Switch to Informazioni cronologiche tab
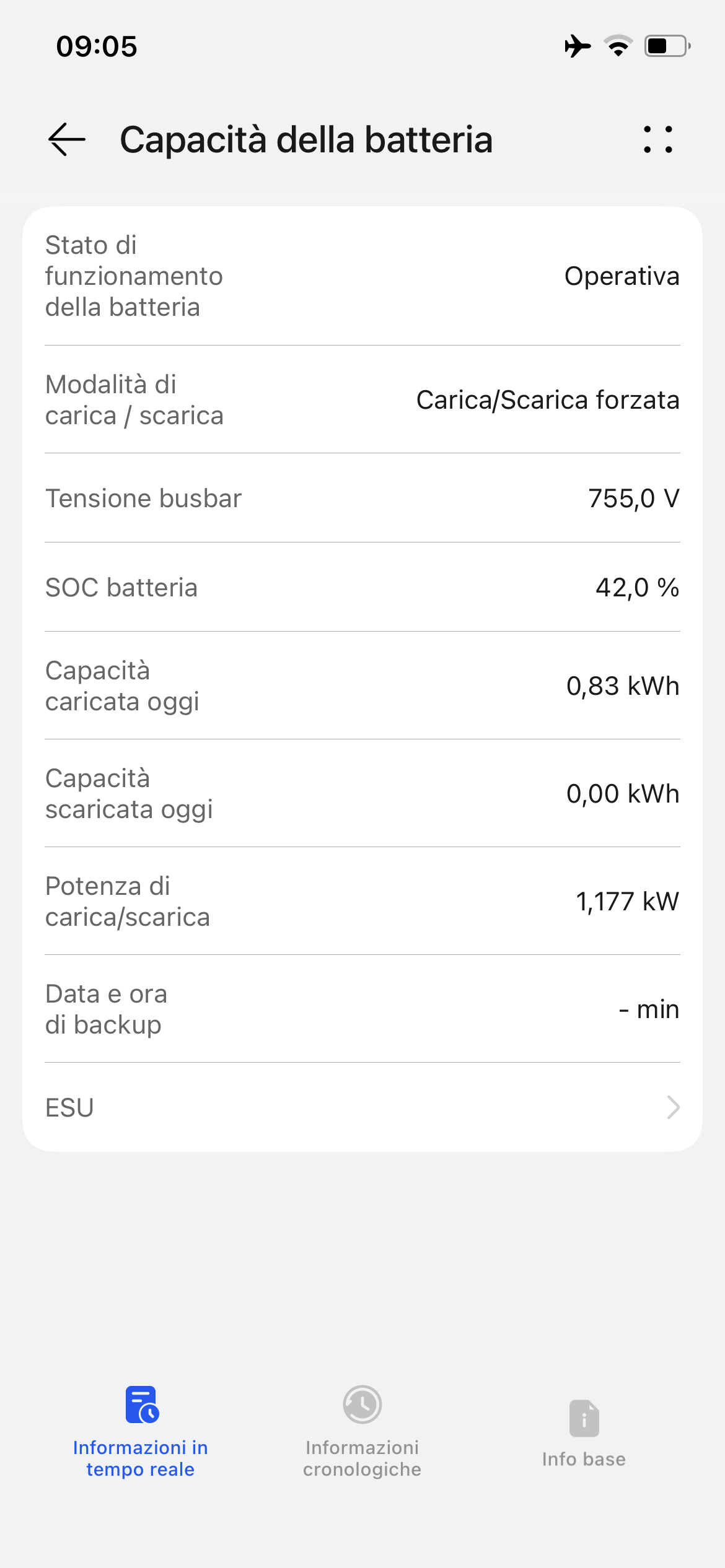Screen dimensions: 725x1568 click(x=362, y=1432)
